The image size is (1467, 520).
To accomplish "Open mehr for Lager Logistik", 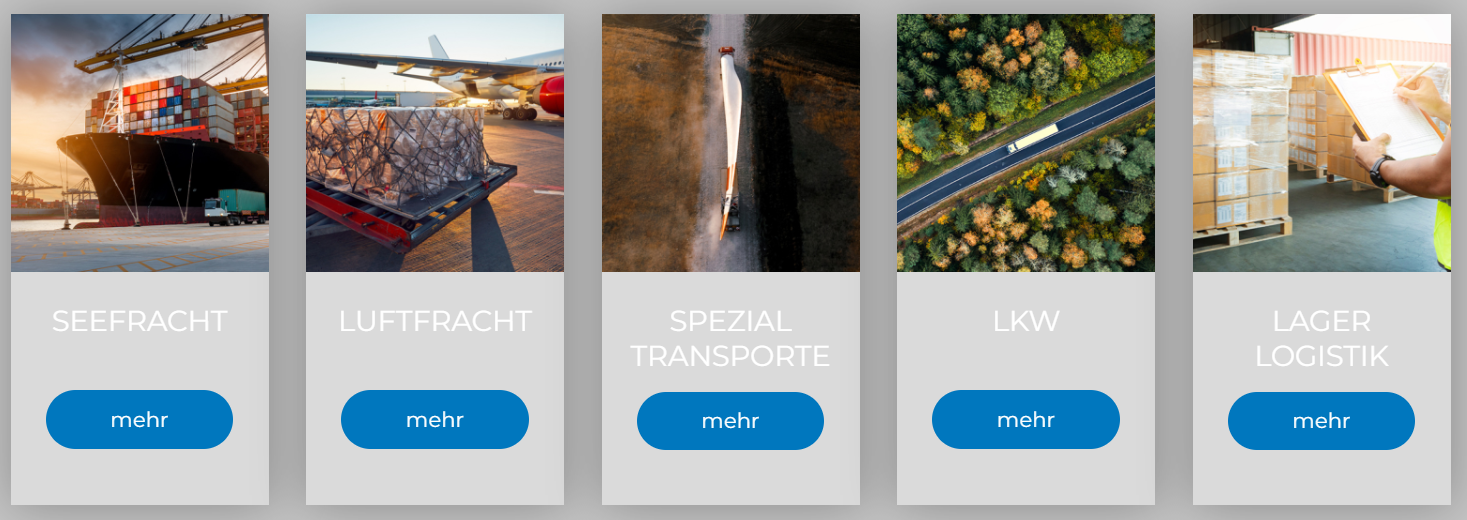I will click(x=1321, y=421).
